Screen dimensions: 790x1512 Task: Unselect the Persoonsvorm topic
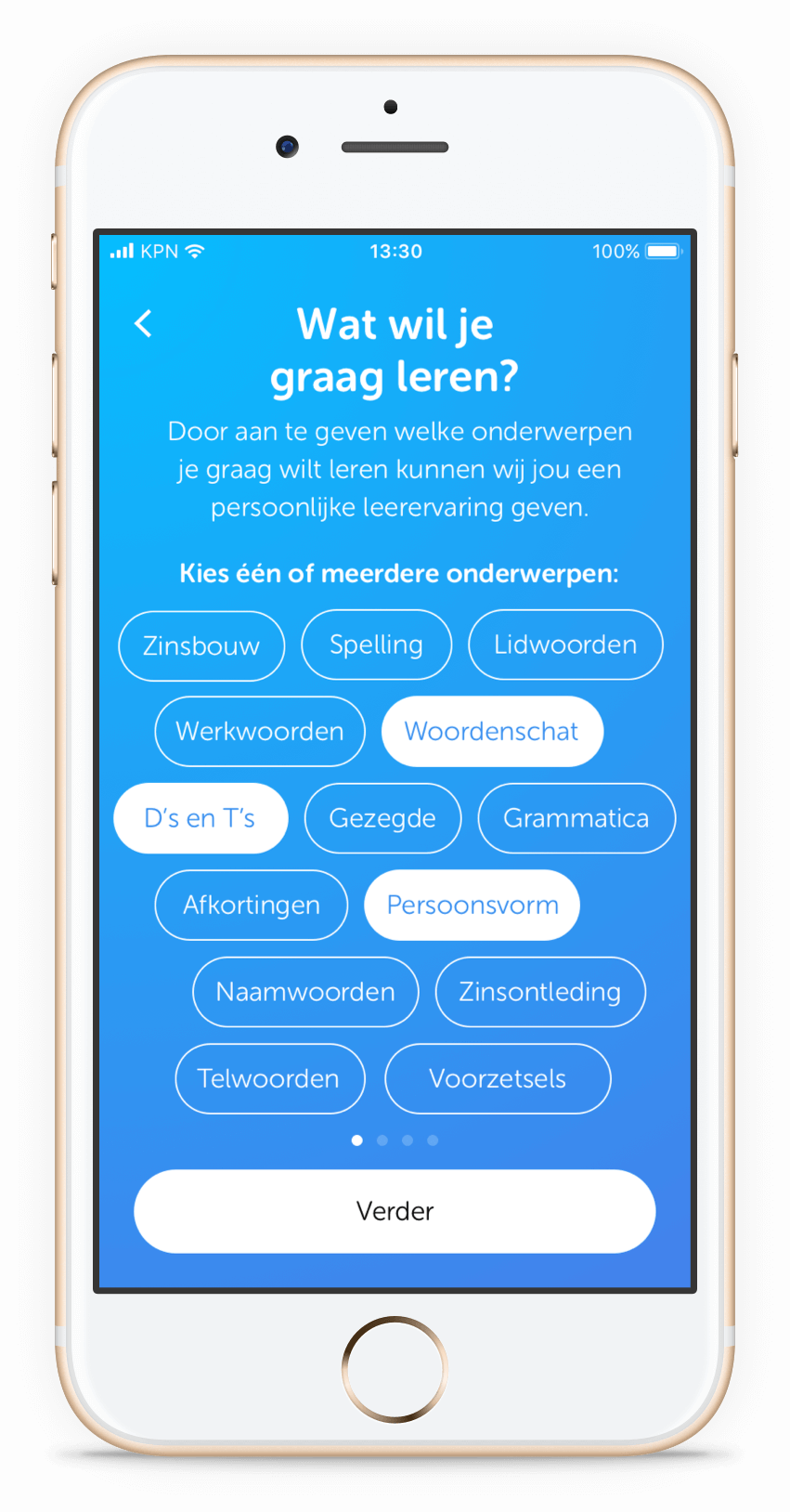[473, 905]
